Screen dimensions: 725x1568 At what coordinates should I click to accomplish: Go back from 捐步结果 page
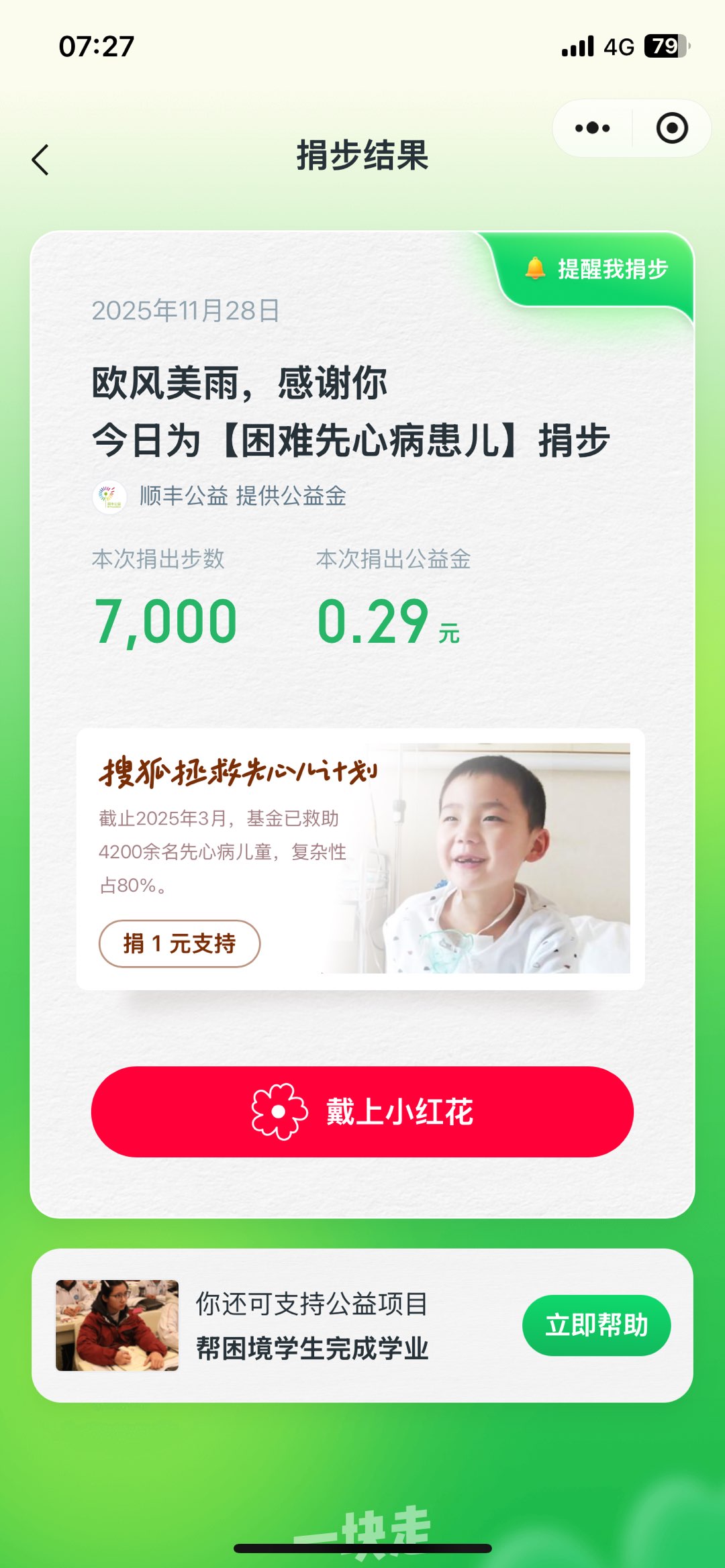coord(40,160)
